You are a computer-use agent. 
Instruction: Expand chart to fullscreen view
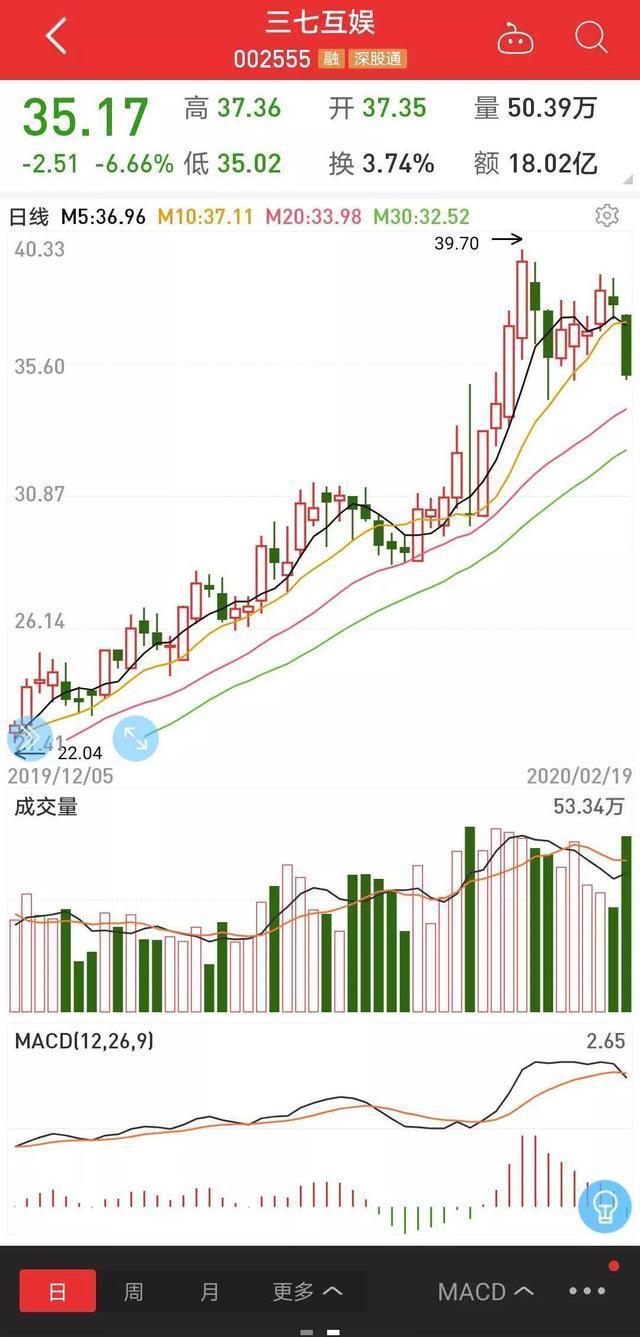135,740
